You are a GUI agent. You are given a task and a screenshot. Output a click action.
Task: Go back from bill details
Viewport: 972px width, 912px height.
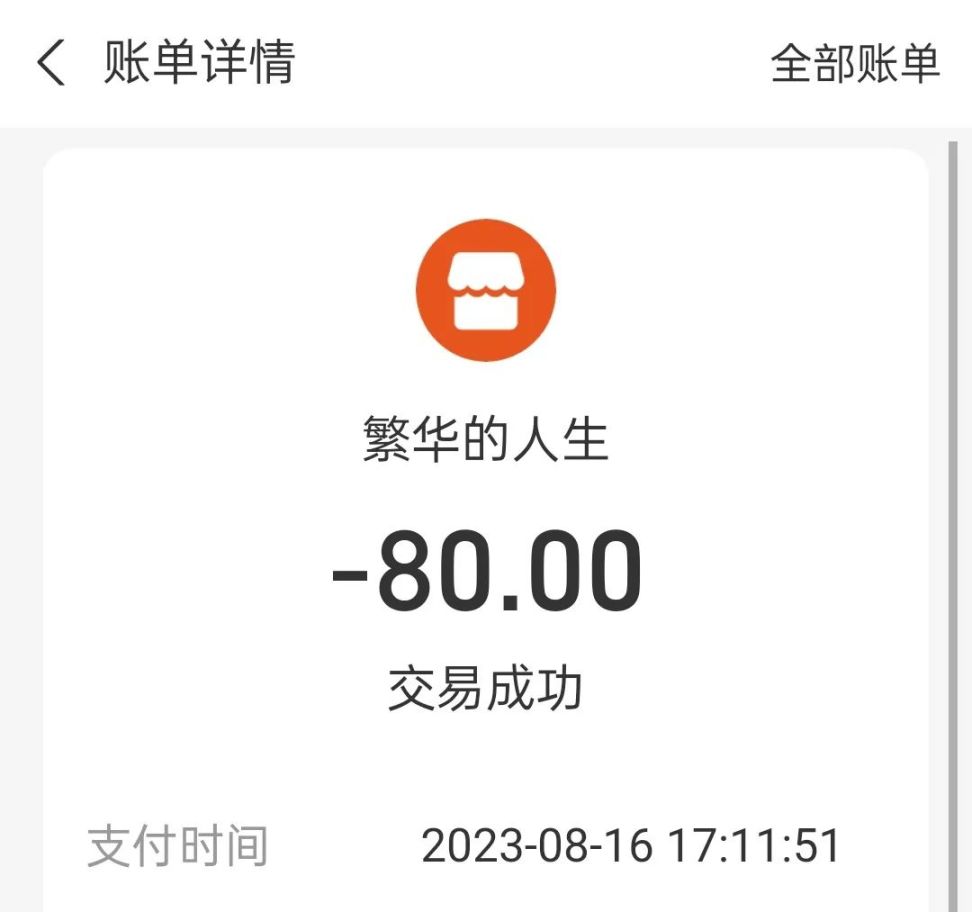[x=50, y=64]
